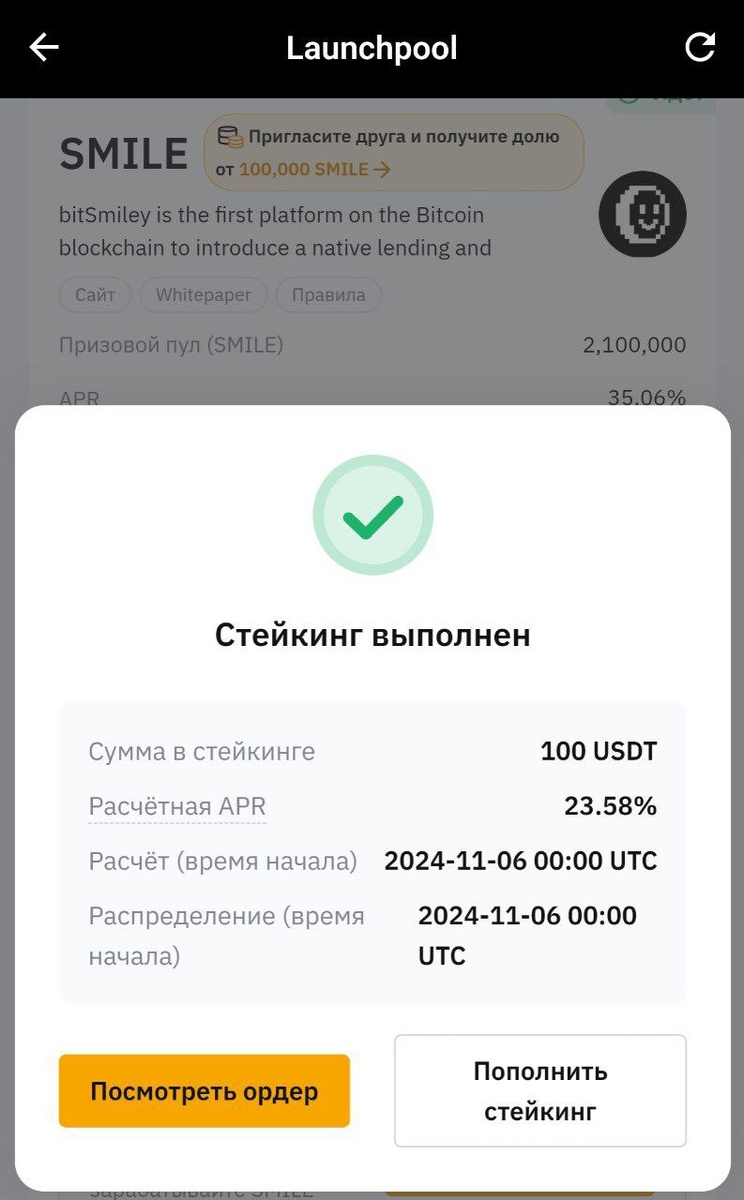
Task: Tap the green checkmark success icon
Action: coord(372,514)
